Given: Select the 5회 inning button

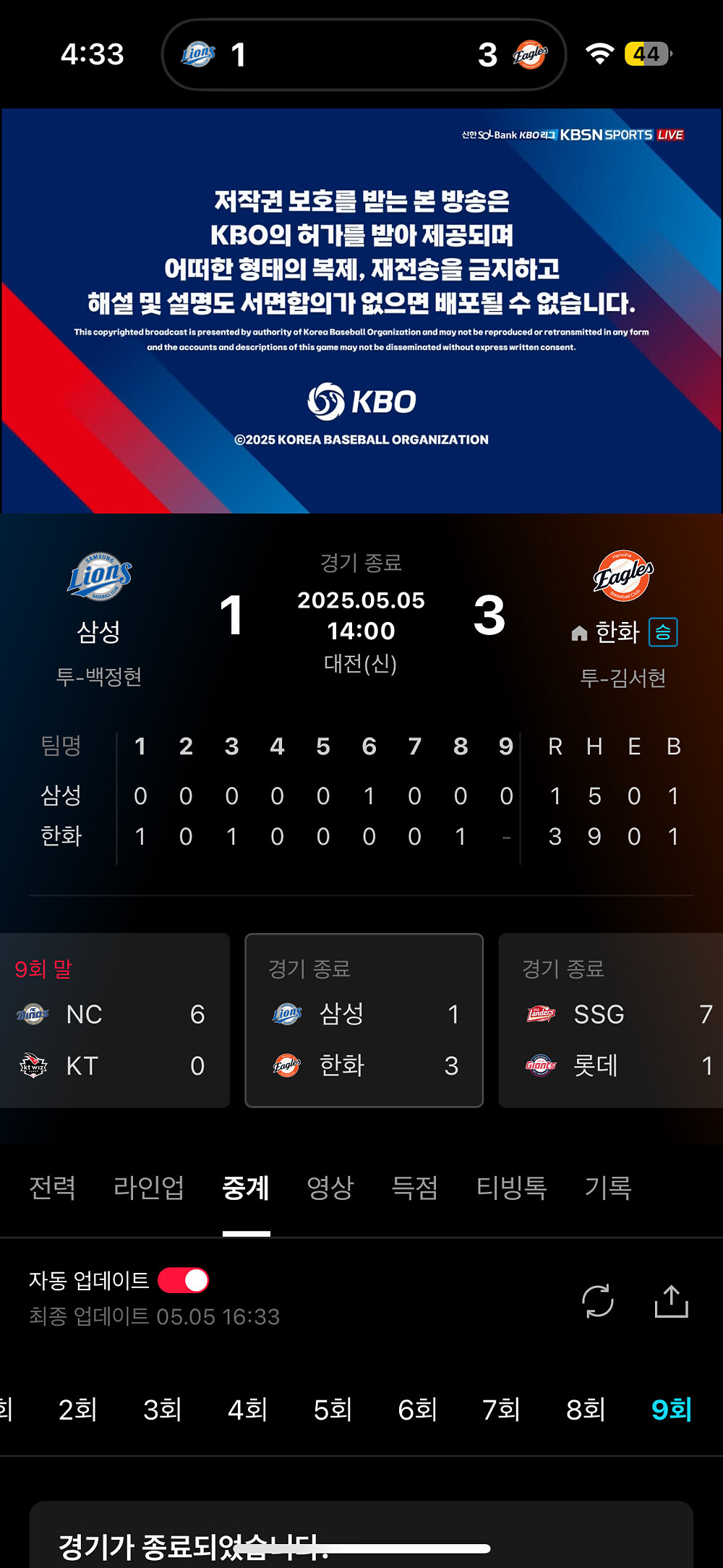Looking at the screenshot, I should point(333,1409).
